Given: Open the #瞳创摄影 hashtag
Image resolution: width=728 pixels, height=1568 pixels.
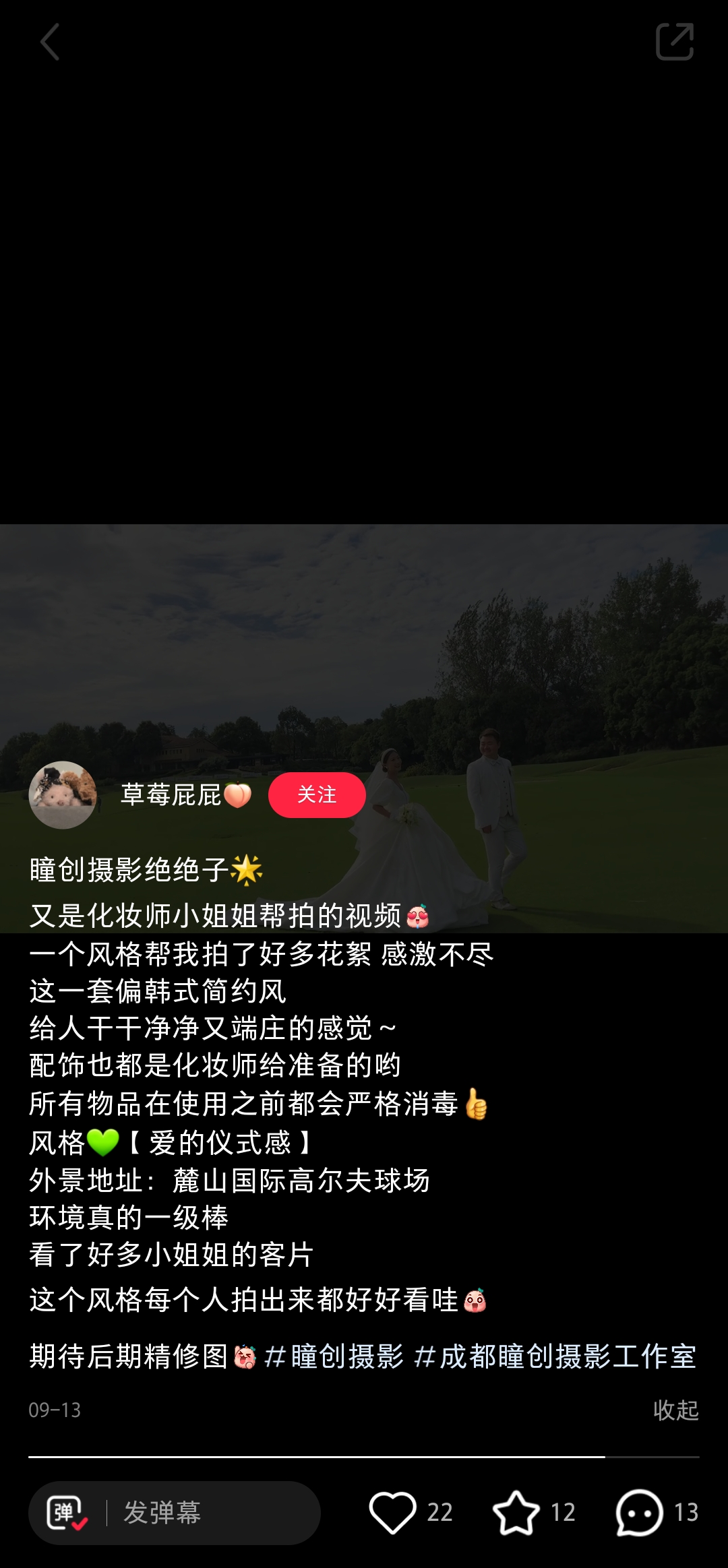Looking at the screenshot, I should click(x=334, y=1356).
